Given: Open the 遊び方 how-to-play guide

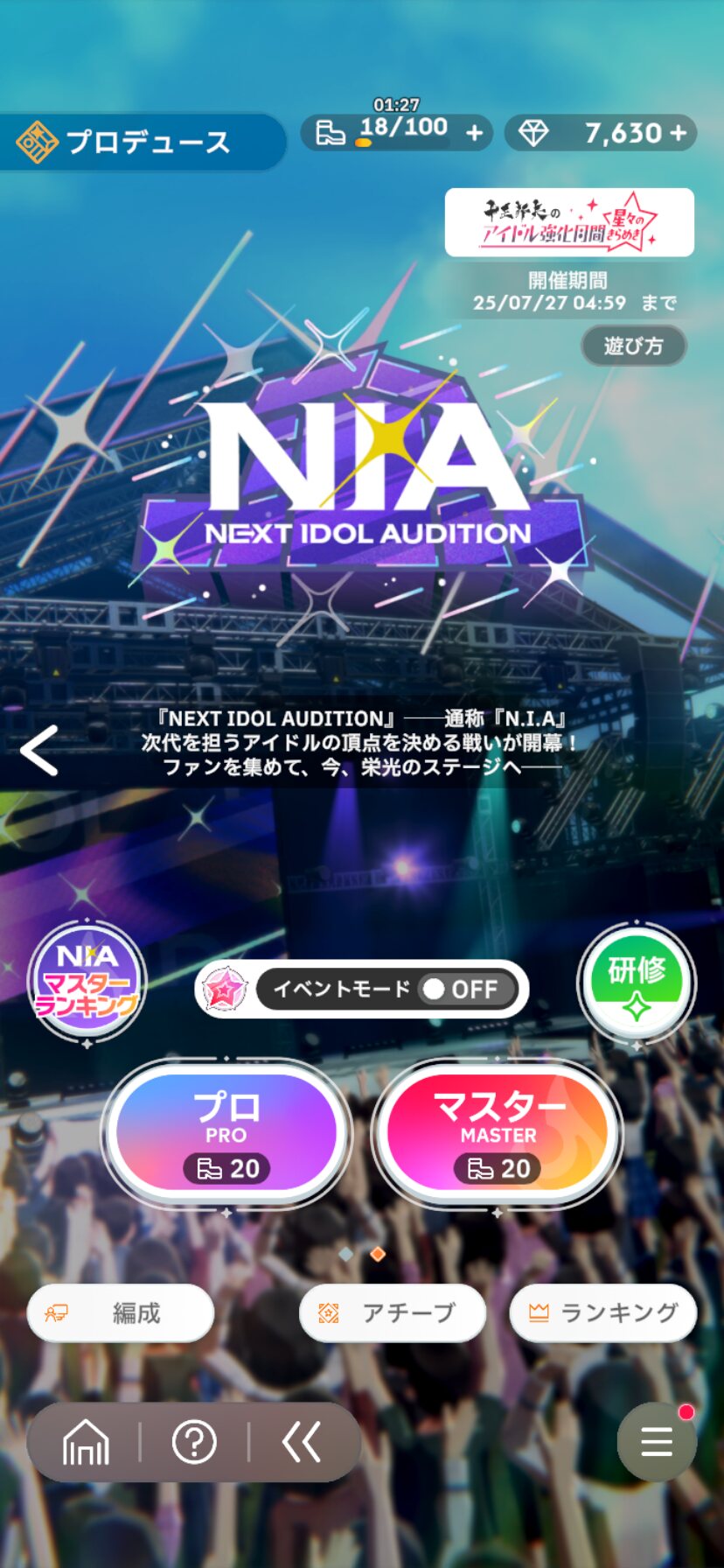Looking at the screenshot, I should point(634,346).
